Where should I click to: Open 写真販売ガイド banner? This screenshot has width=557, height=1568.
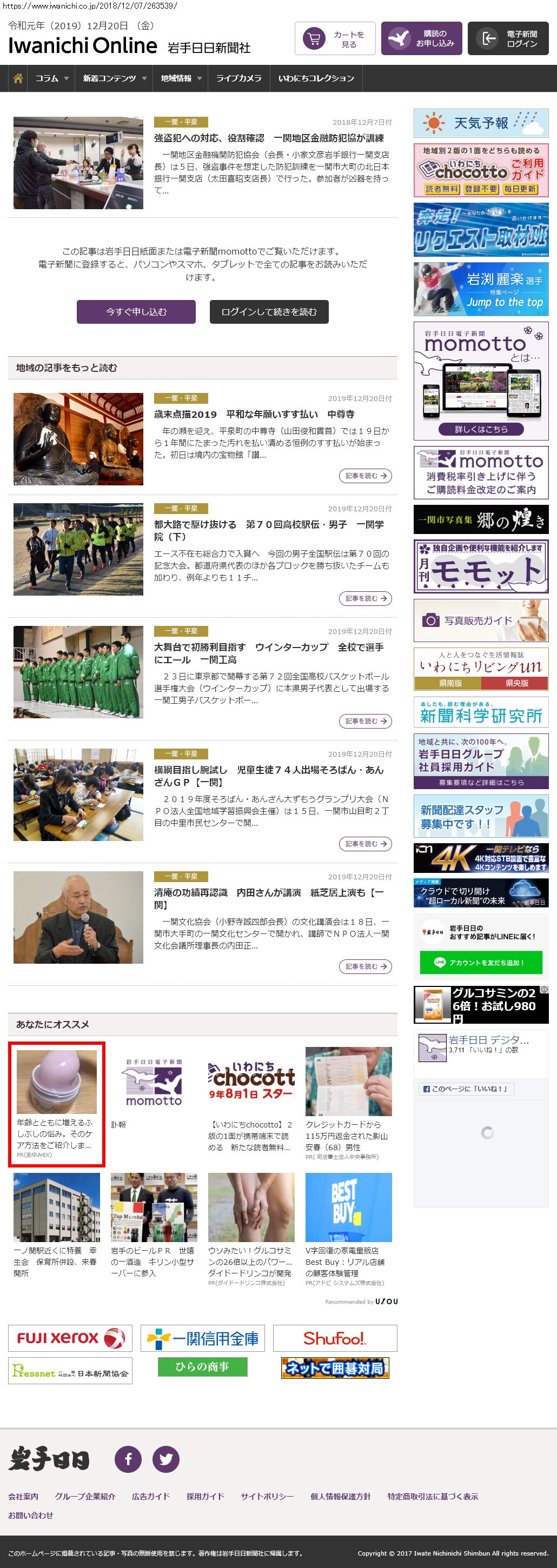480,620
